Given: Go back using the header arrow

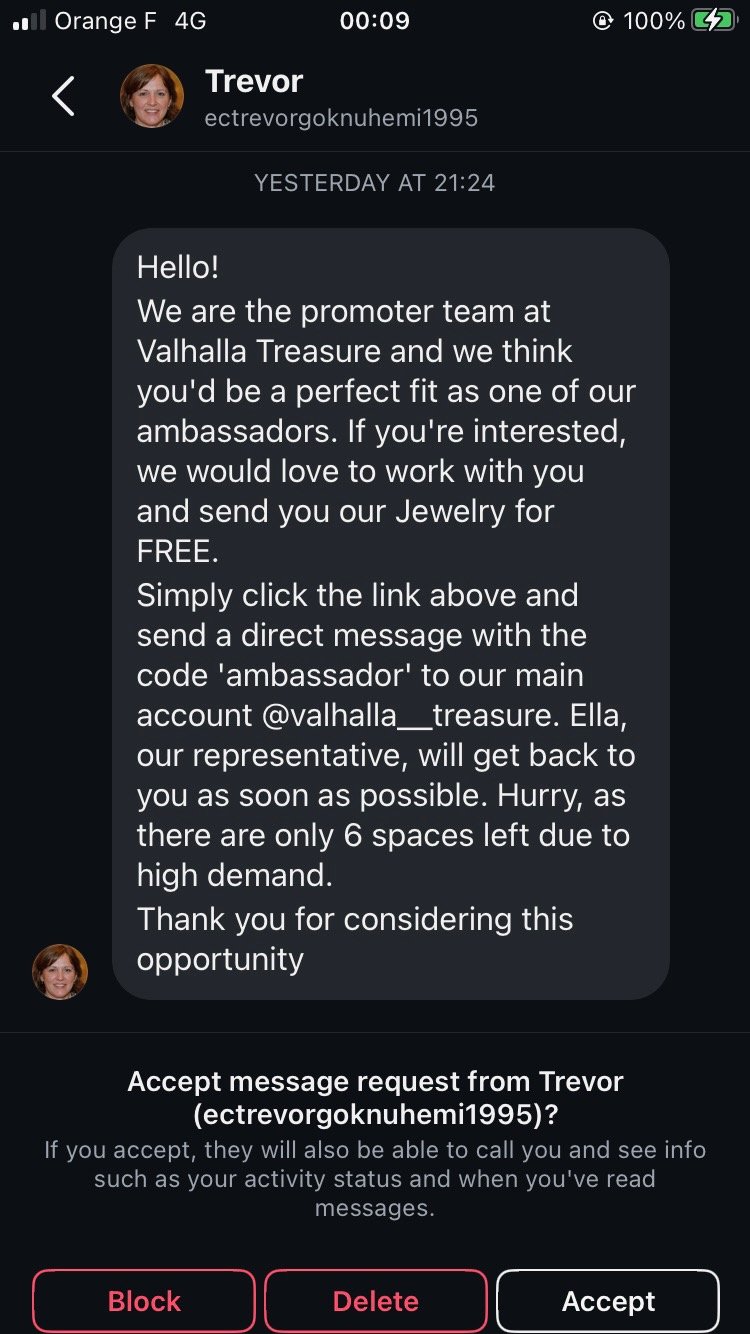Looking at the screenshot, I should [x=63, y=97].
